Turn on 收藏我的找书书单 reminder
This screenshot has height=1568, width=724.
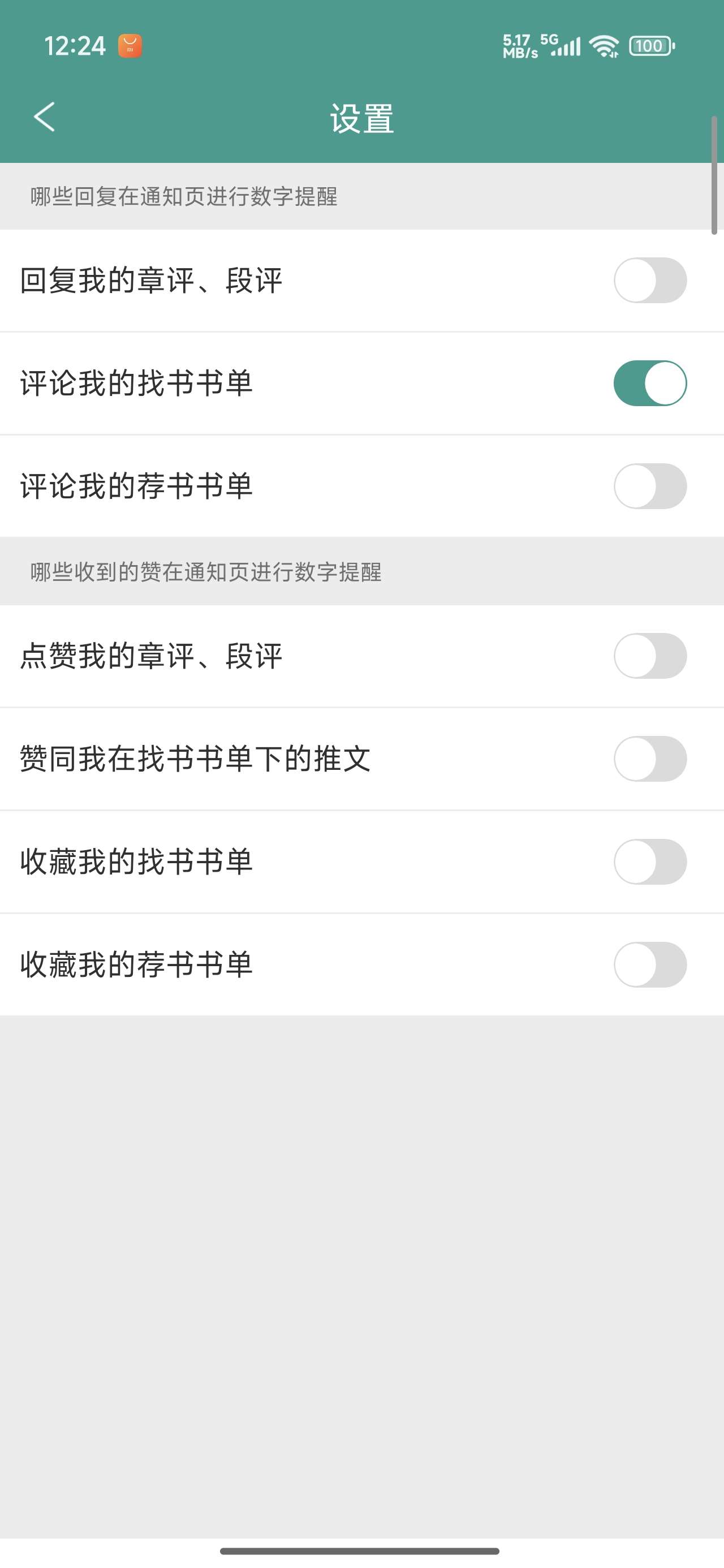click(x=650, y=862)
